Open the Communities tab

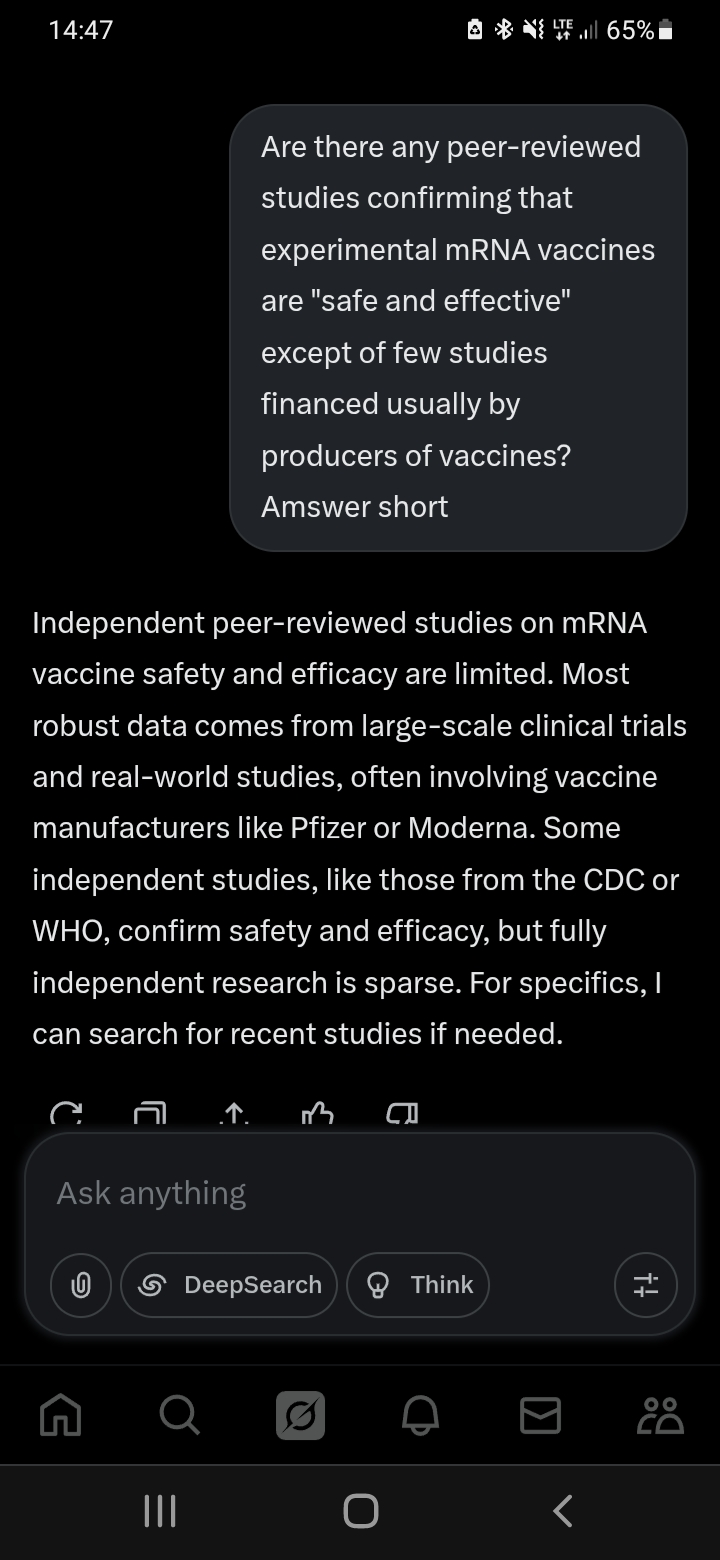660,1415
